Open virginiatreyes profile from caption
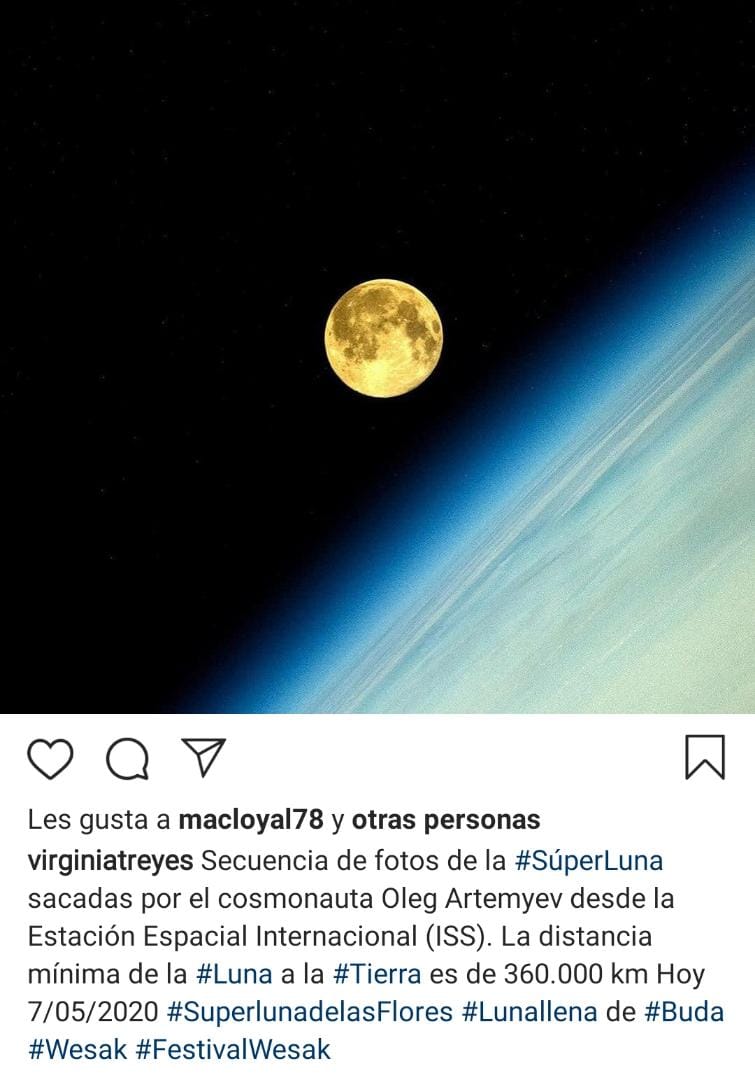 [111, 860]
